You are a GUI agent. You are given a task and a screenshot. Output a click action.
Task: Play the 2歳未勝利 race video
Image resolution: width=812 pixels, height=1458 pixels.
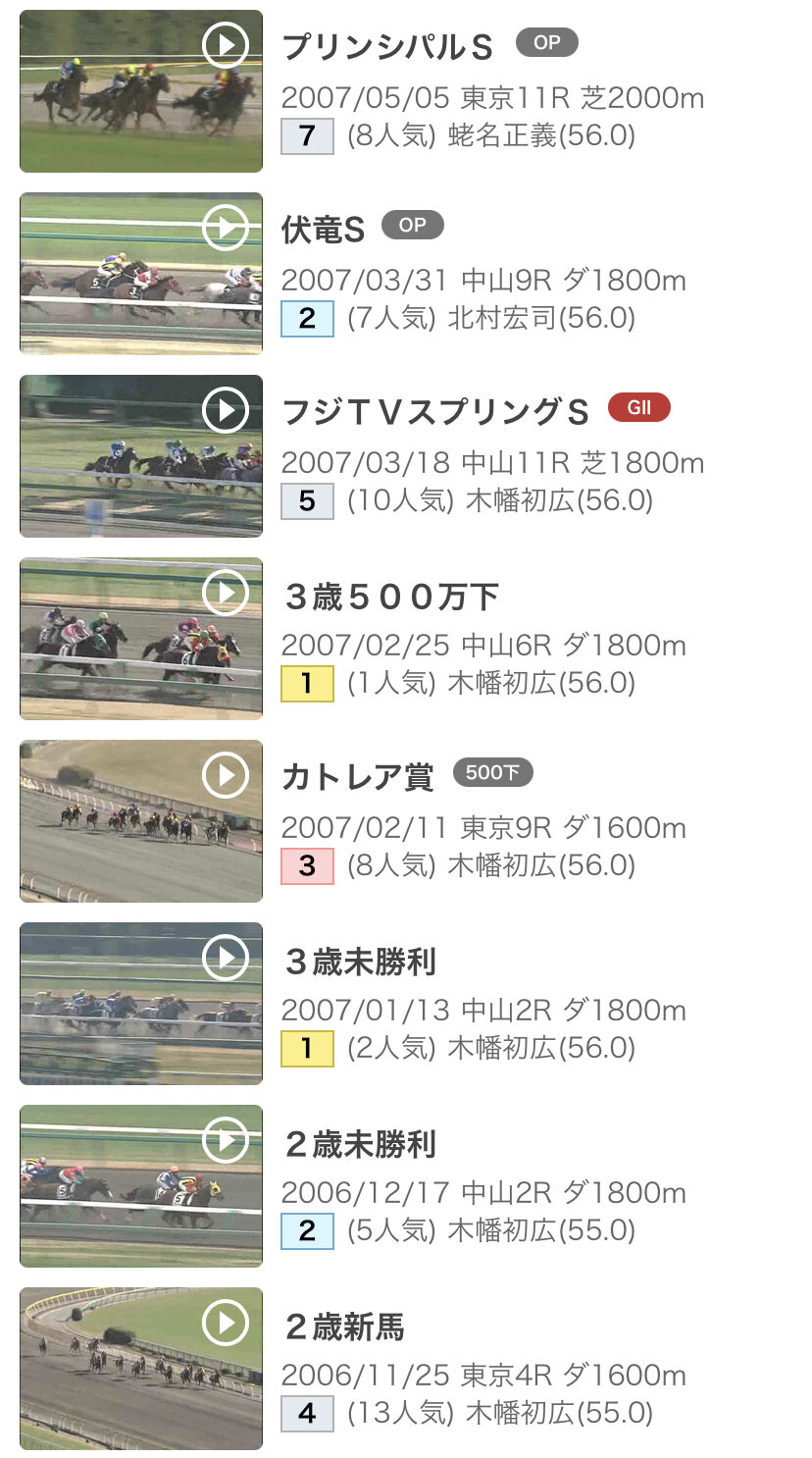[226, 1140]
